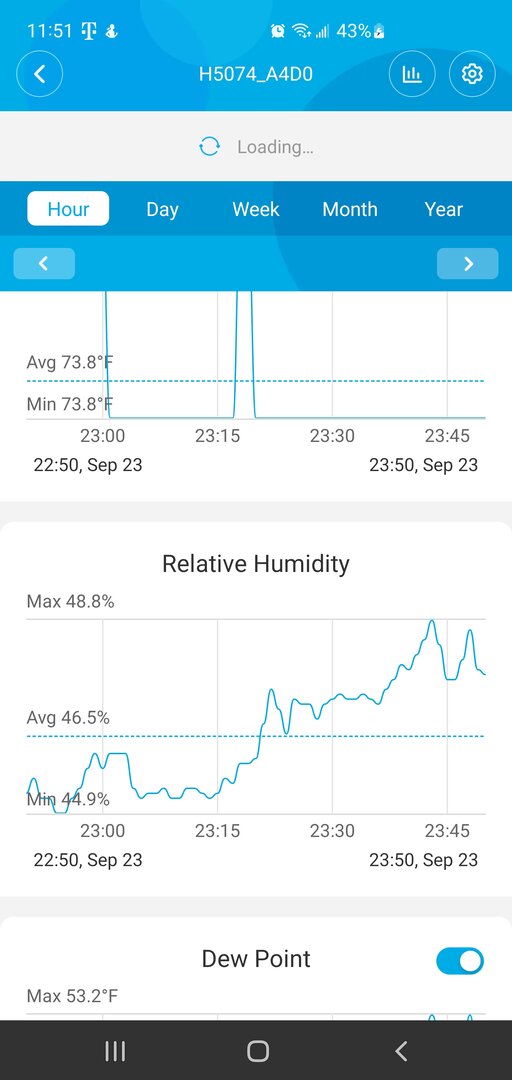Switch to the Week tab
The height and width of the screenshot is (1080, 512).
256,209
